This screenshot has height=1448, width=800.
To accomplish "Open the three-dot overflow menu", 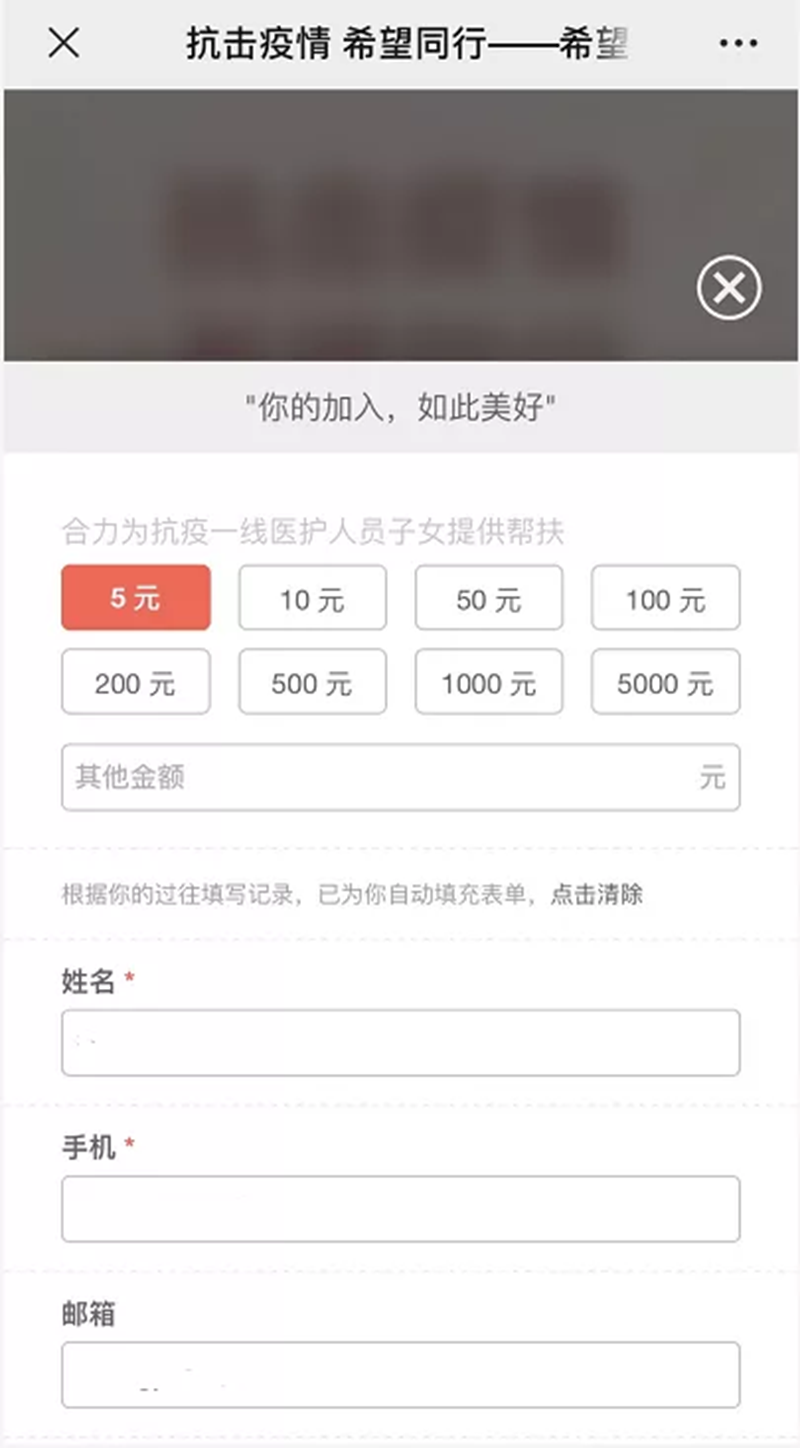I will tap(738, 43).
